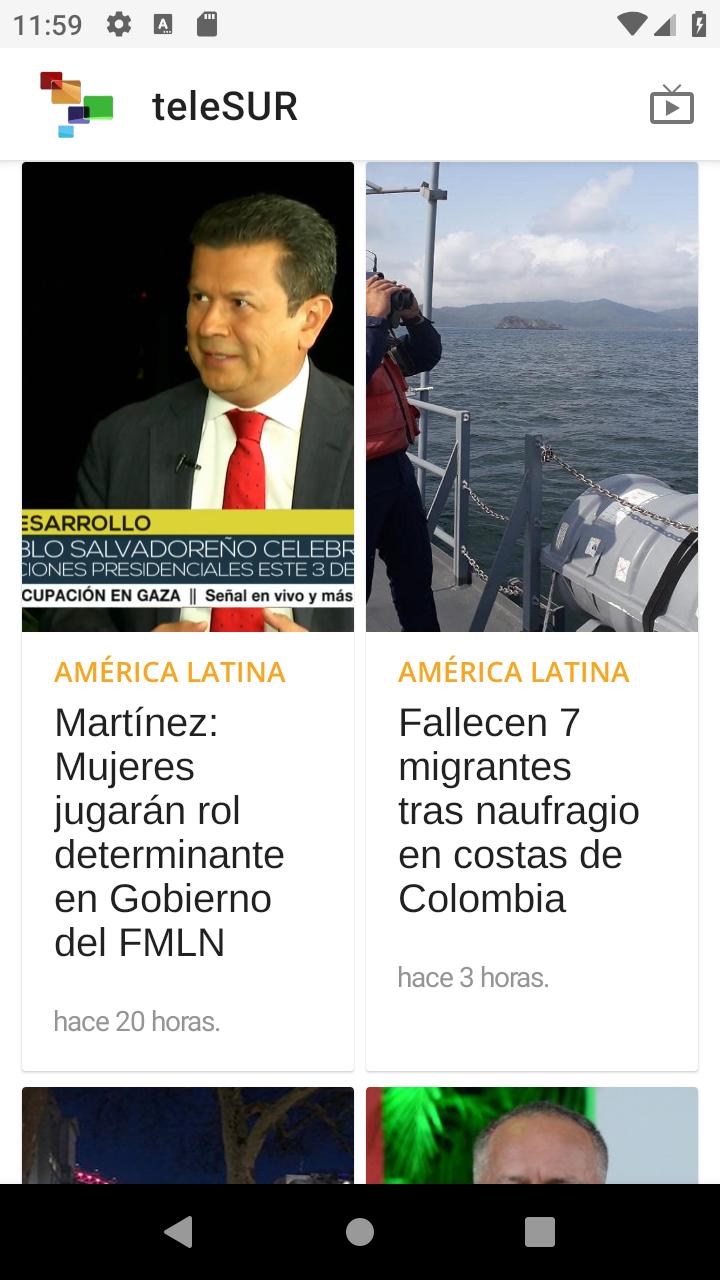Tap the 'hace 20 horas' timestamp
The width and height of the screenshot is (720, 1280).
[x=136, y=1021]
